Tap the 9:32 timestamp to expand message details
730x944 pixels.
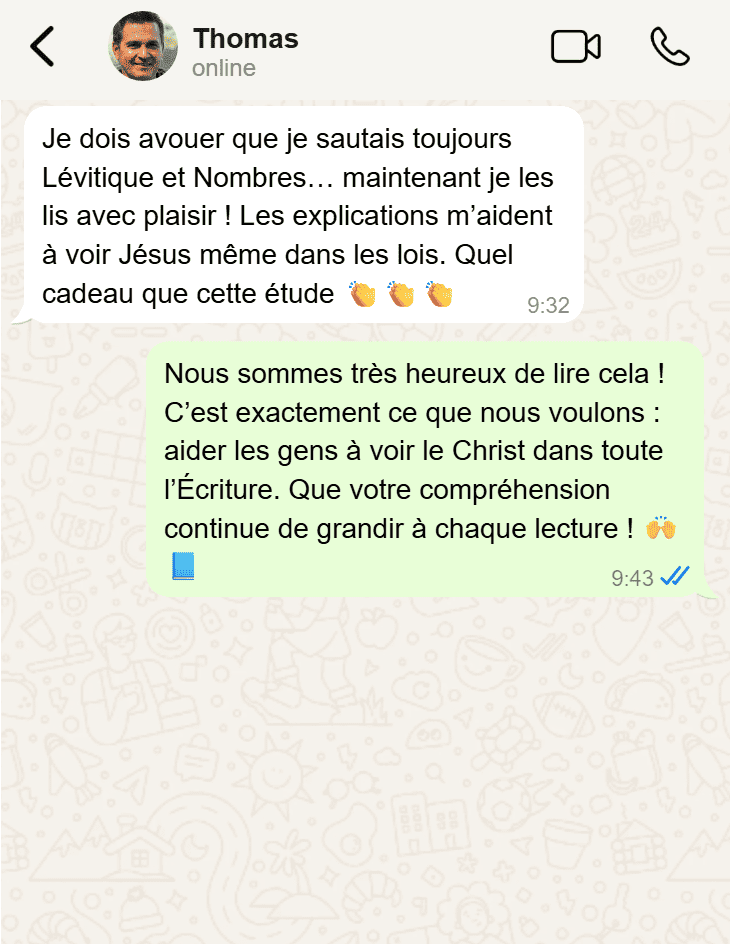pos(548,306)
